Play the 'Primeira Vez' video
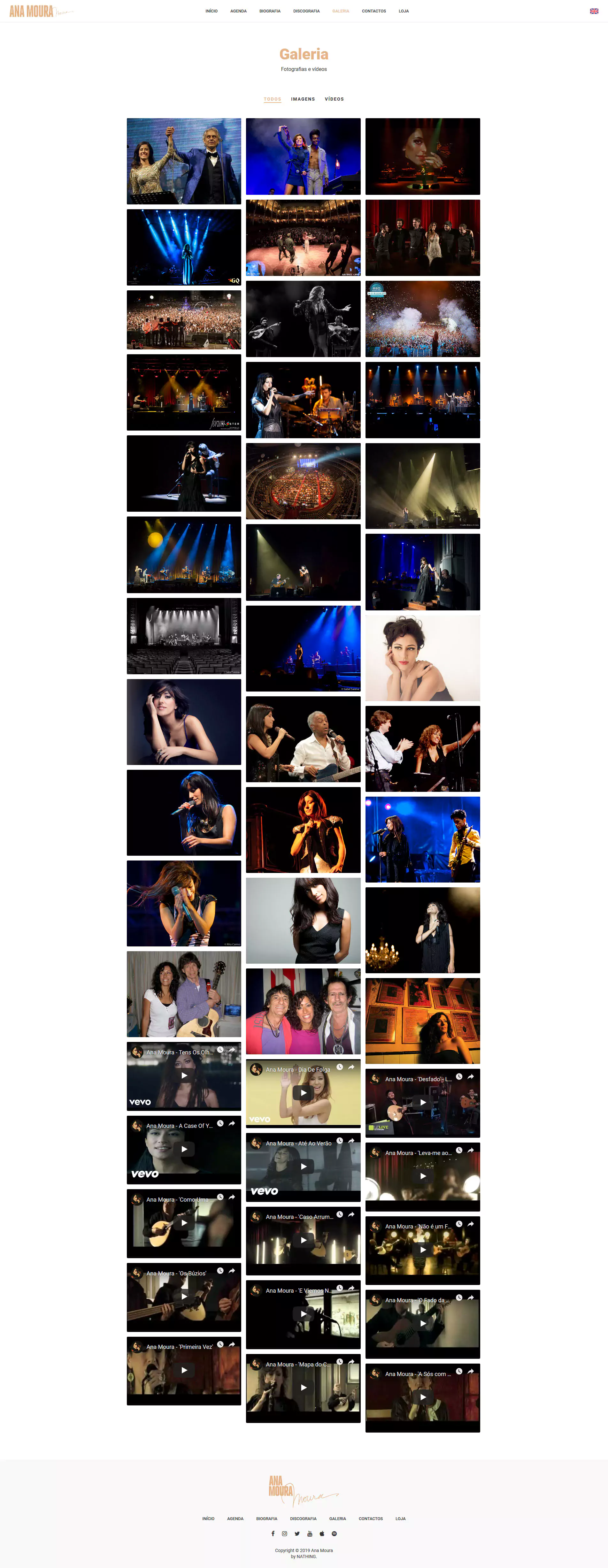Screen dimensions: 608x1568 coord(184,1370)
